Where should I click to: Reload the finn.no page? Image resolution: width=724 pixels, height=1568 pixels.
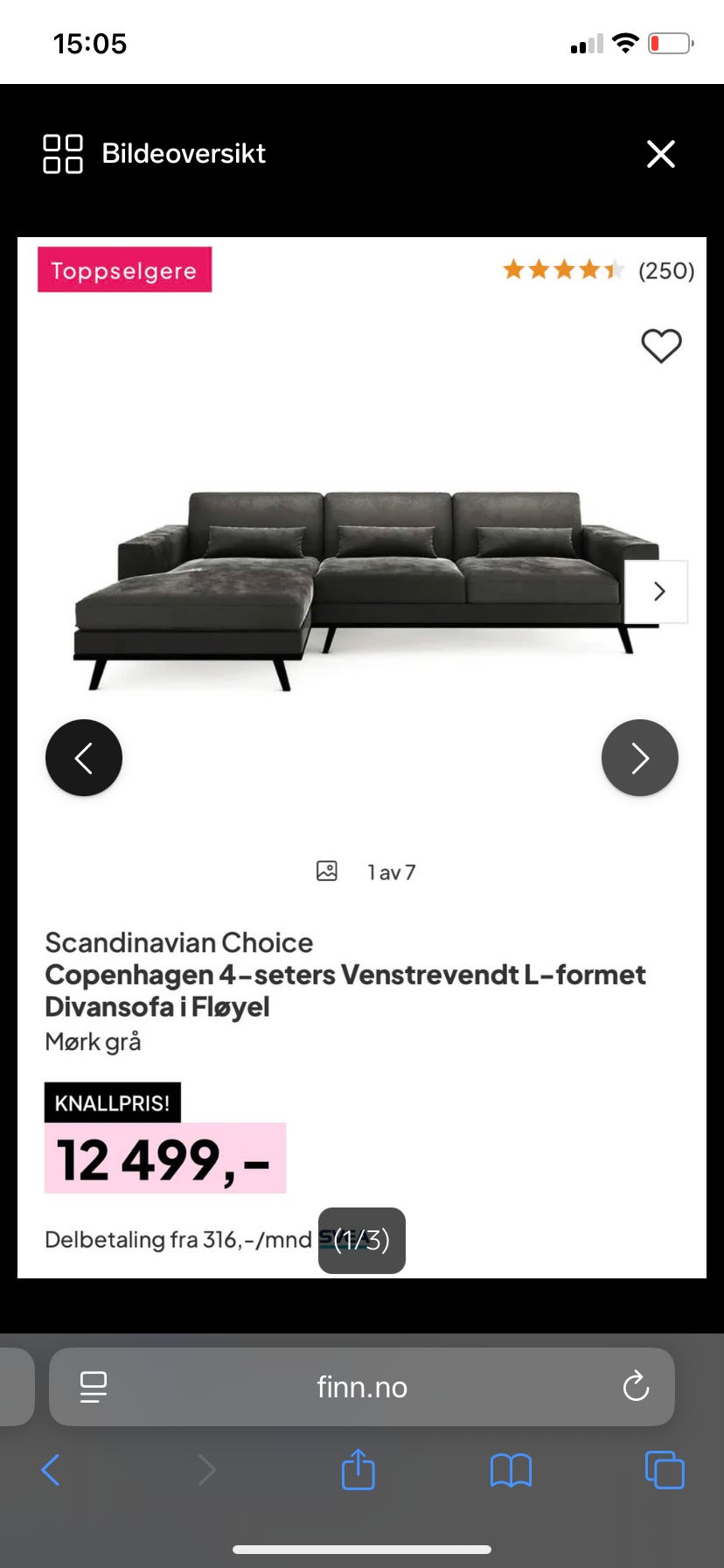tap(635, 1387)
